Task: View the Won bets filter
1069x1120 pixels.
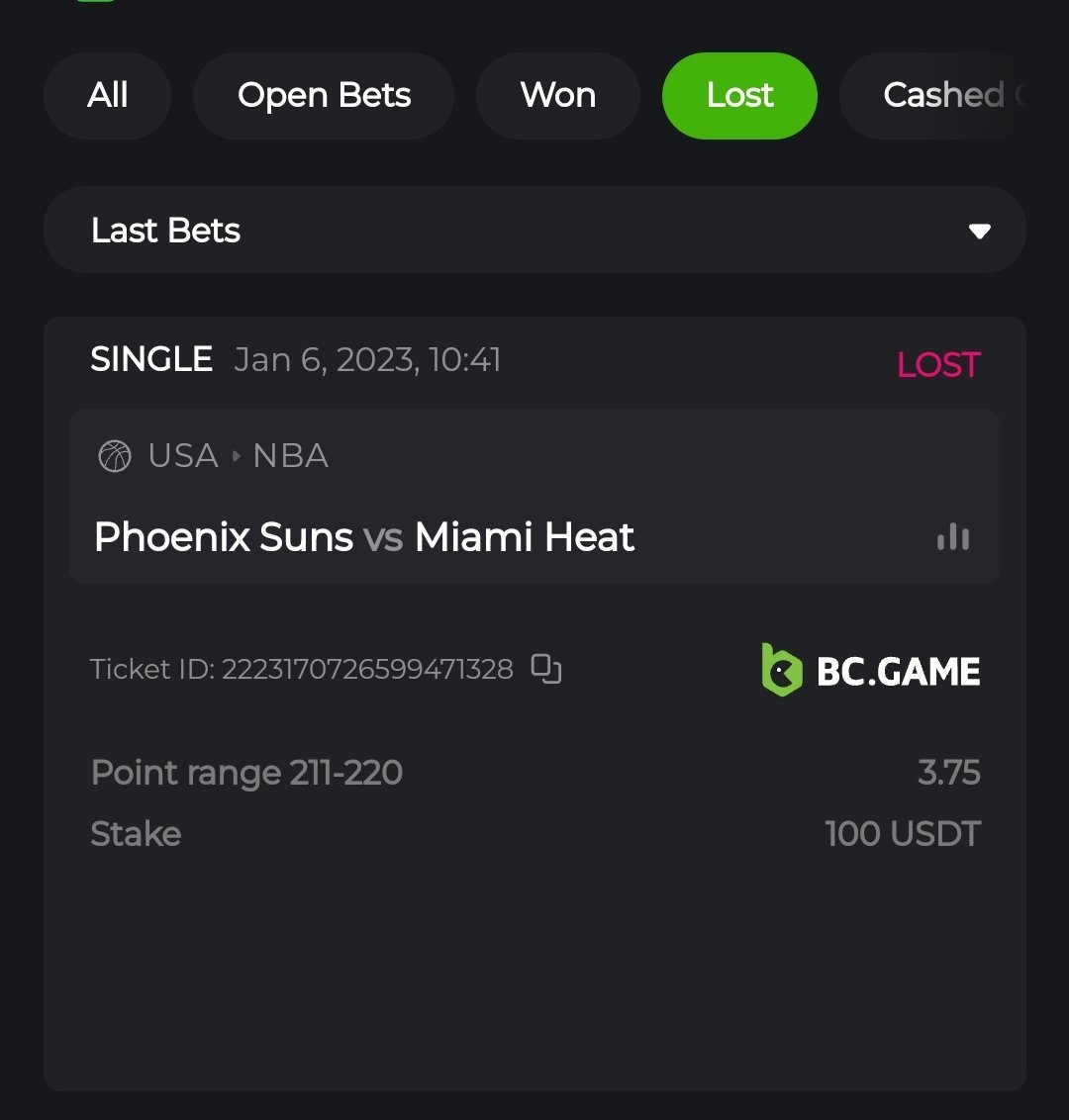Action: pos(557,96)
